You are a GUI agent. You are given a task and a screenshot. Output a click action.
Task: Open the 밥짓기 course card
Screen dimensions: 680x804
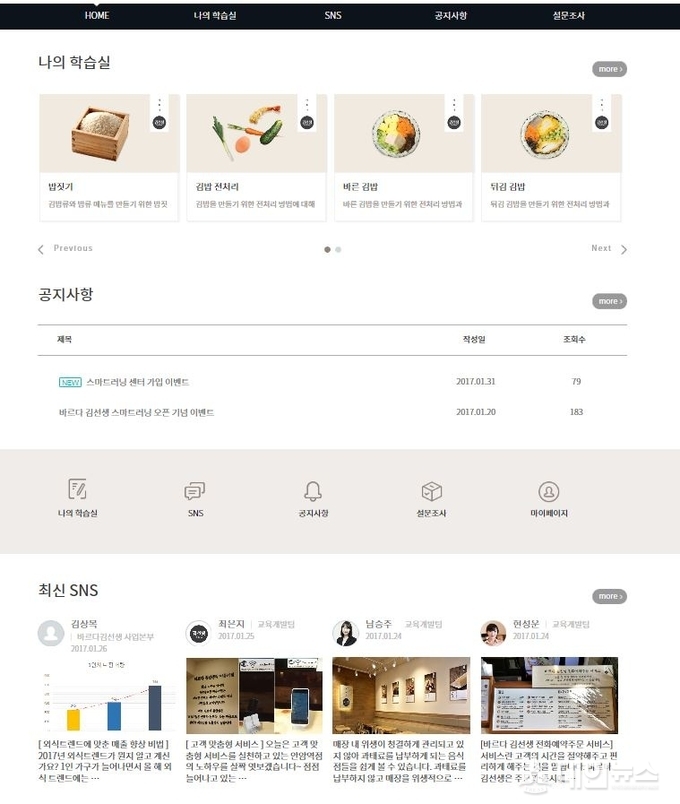click(x=109, y=157)
